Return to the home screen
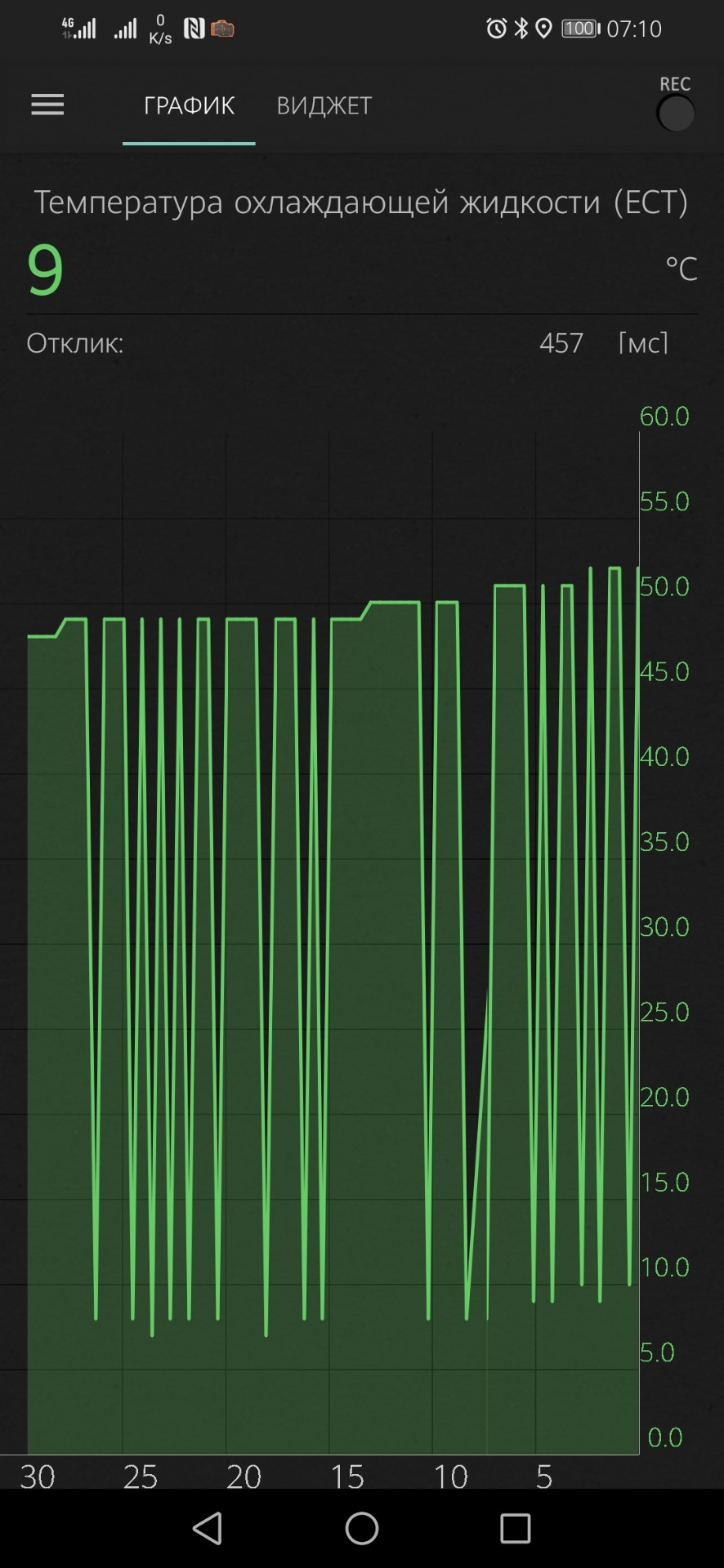The image size is (724, 1568). [362, 1528]
